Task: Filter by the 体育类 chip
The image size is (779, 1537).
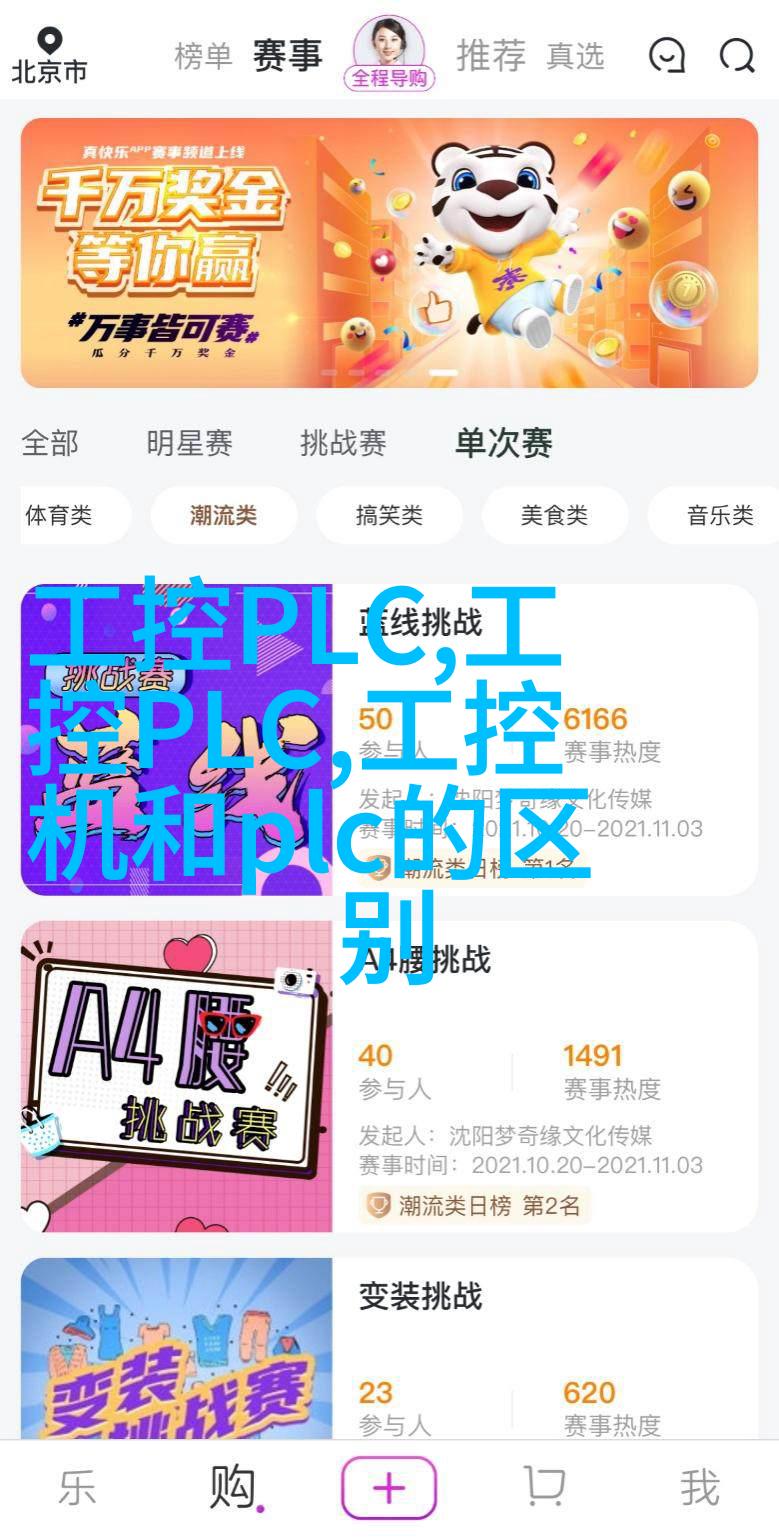Action: click(x=60, y=515)
